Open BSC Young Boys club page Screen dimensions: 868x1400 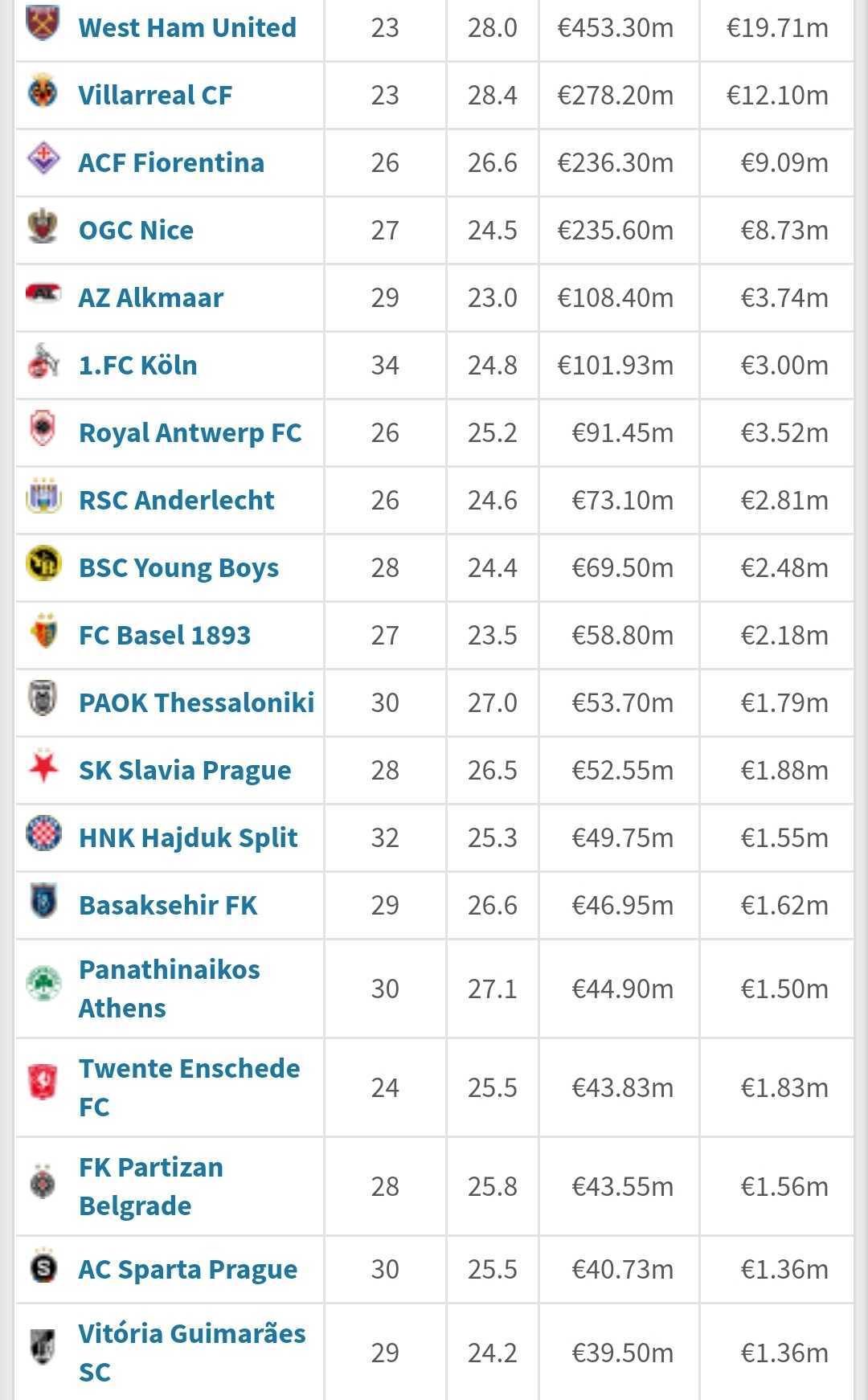[178, 567]
